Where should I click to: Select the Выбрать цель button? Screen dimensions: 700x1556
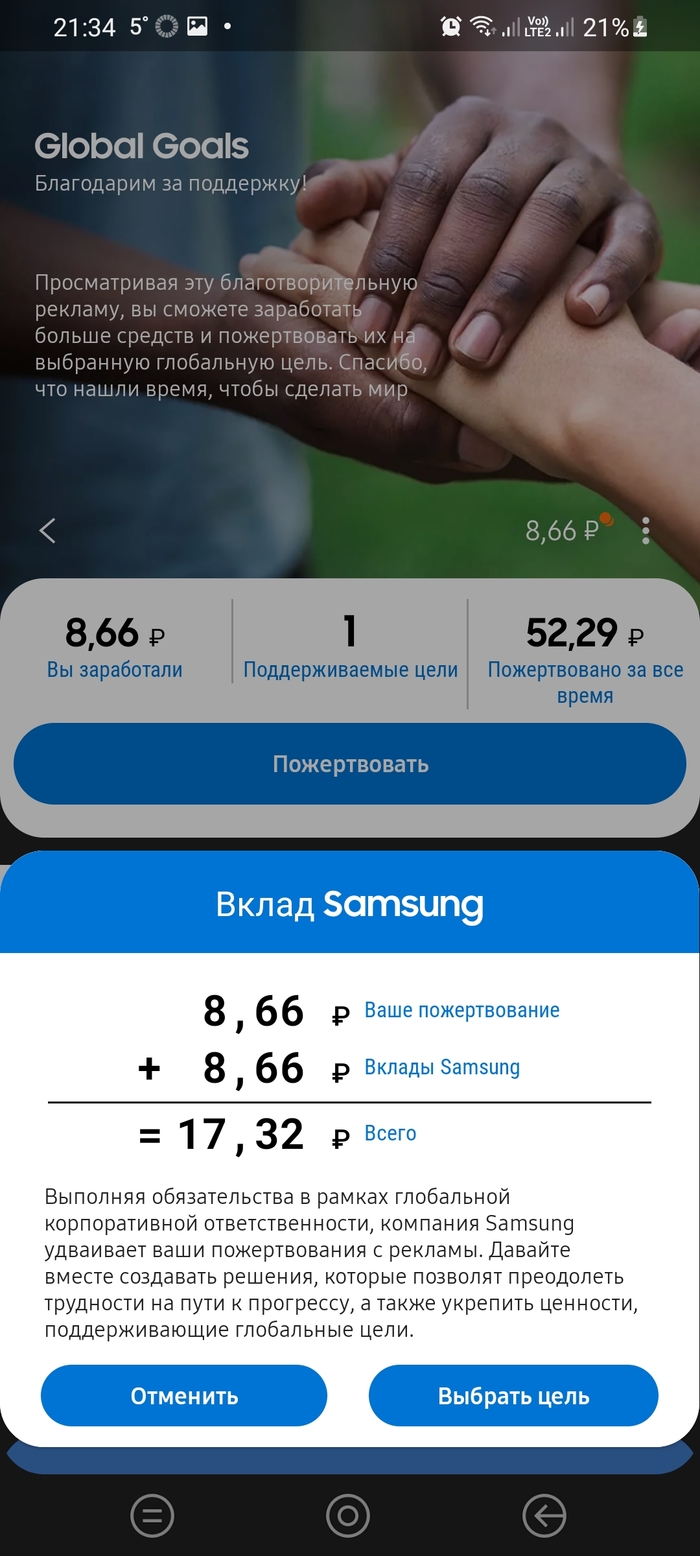tap(513, 1395)
